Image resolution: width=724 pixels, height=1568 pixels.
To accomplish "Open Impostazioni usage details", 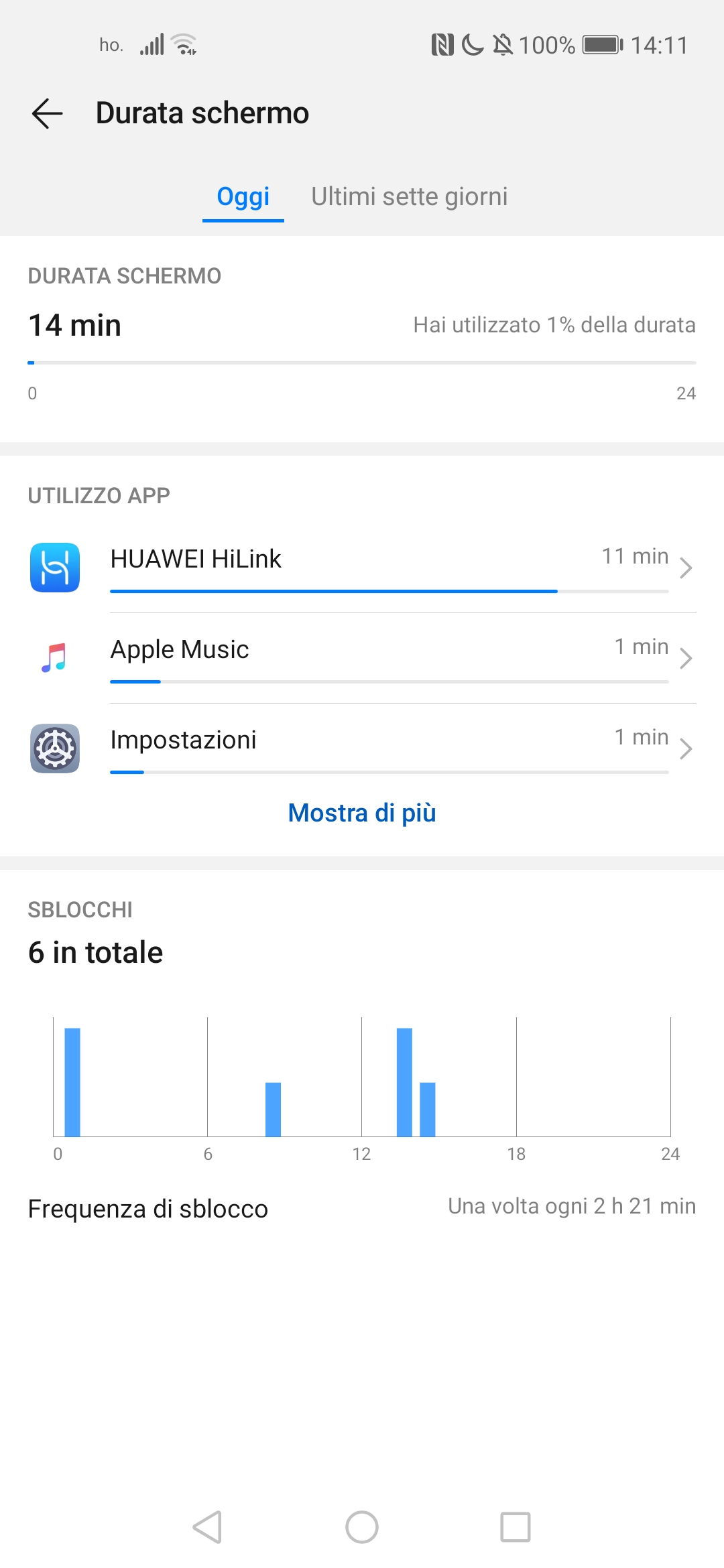I will click(362, 748).
